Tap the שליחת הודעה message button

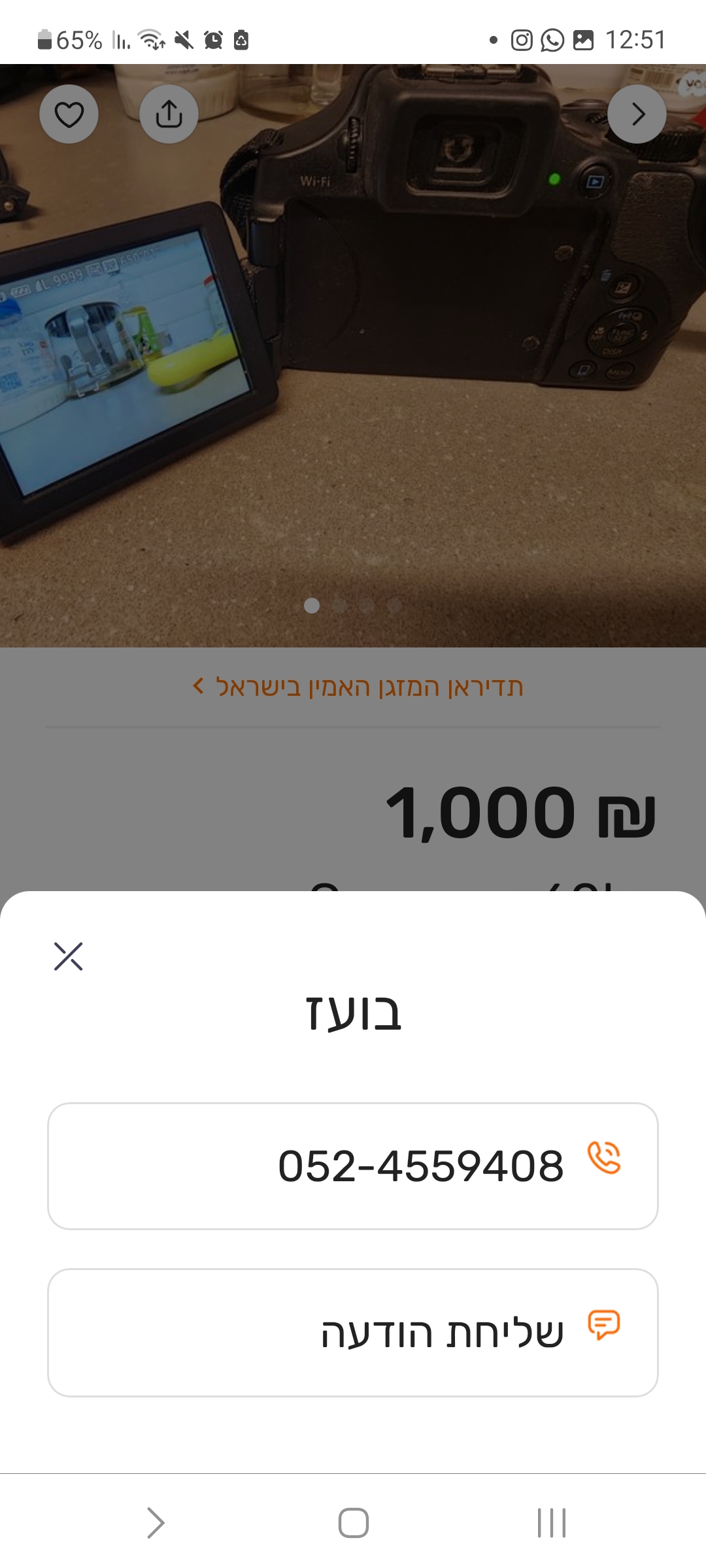pyautogui.click(x=353, y=1333)
